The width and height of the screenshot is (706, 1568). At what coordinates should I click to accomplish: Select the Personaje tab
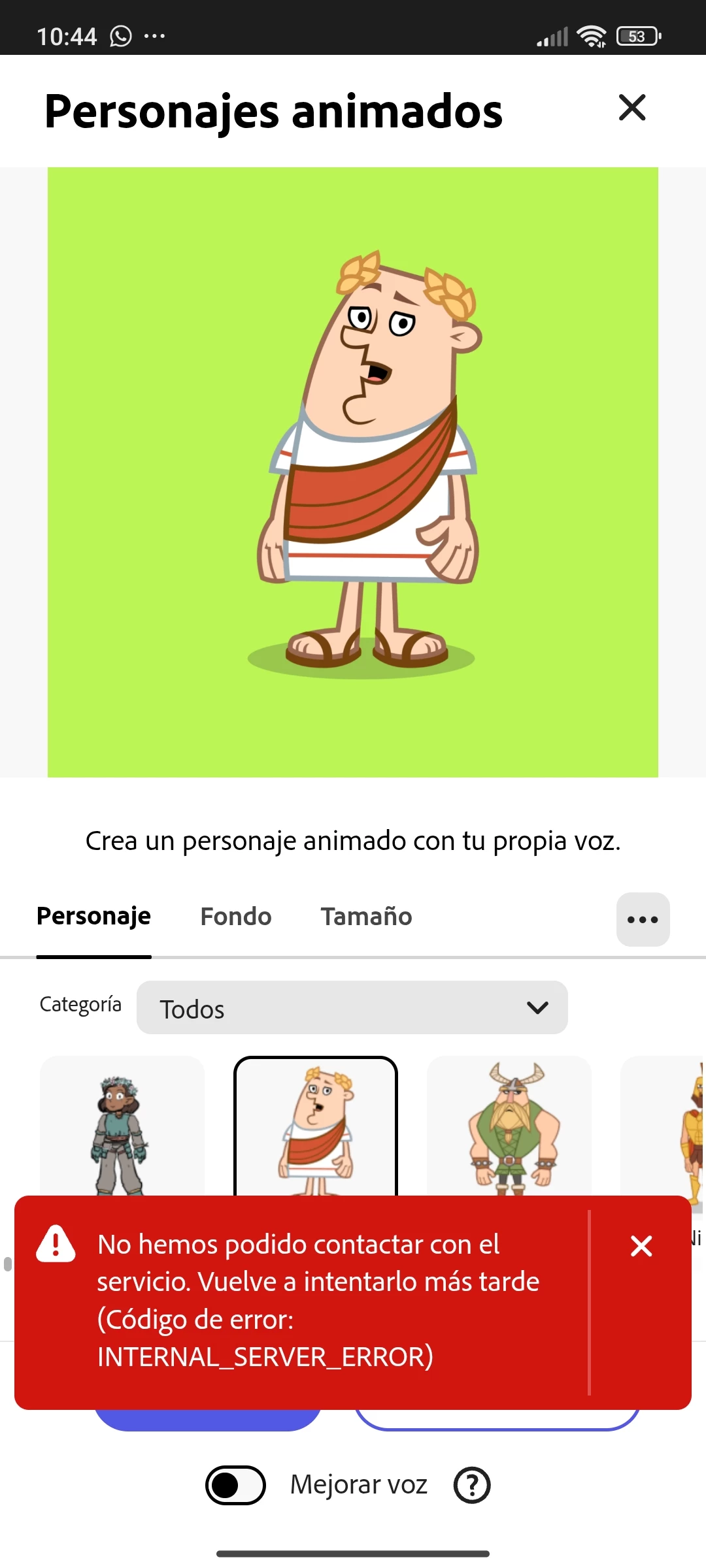tap(93, 917)
